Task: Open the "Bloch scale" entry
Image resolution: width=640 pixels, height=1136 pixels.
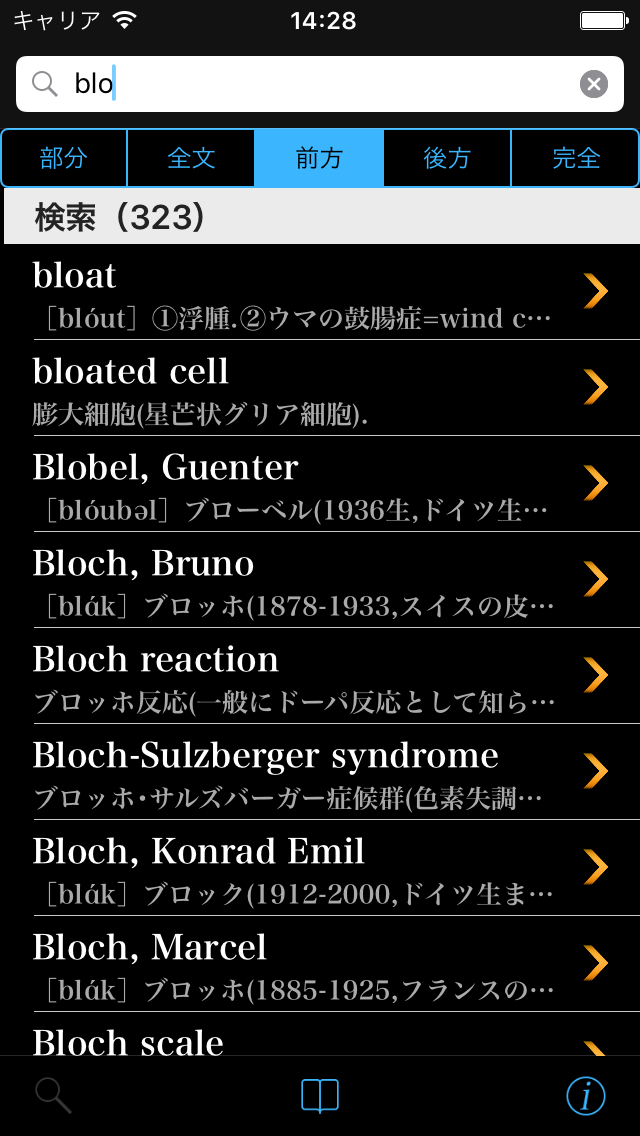Action: coord(320,1034)
